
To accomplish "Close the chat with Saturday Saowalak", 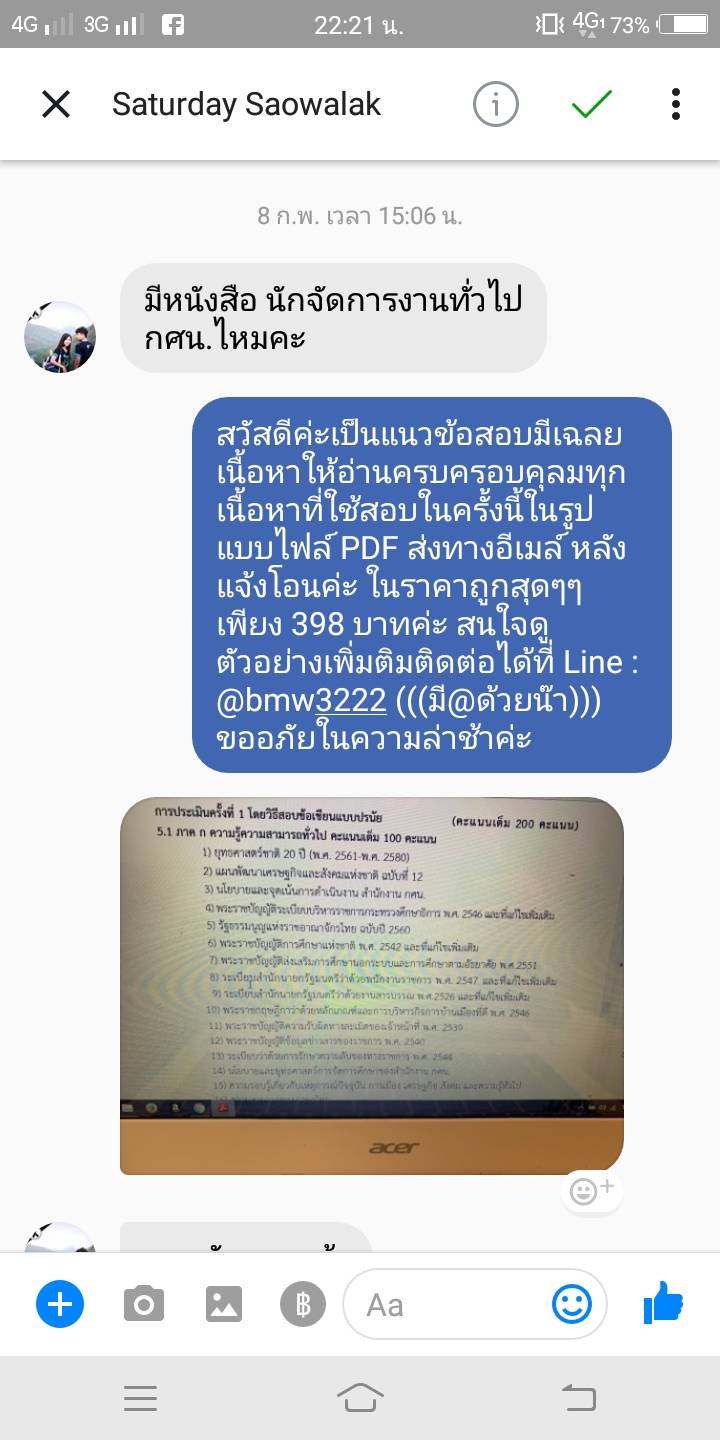I will 56,104.
